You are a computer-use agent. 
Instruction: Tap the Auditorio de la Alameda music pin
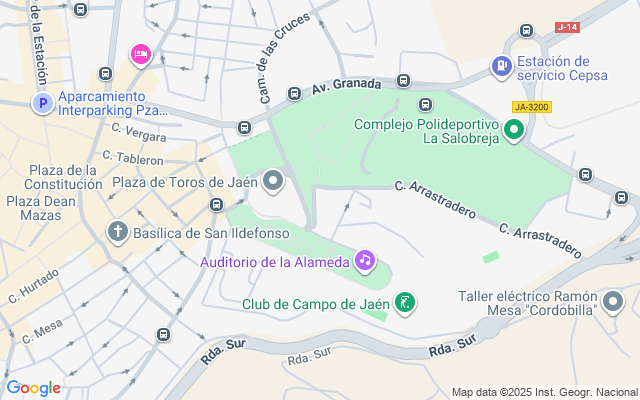pyautogui.click(x=365, y=261)
